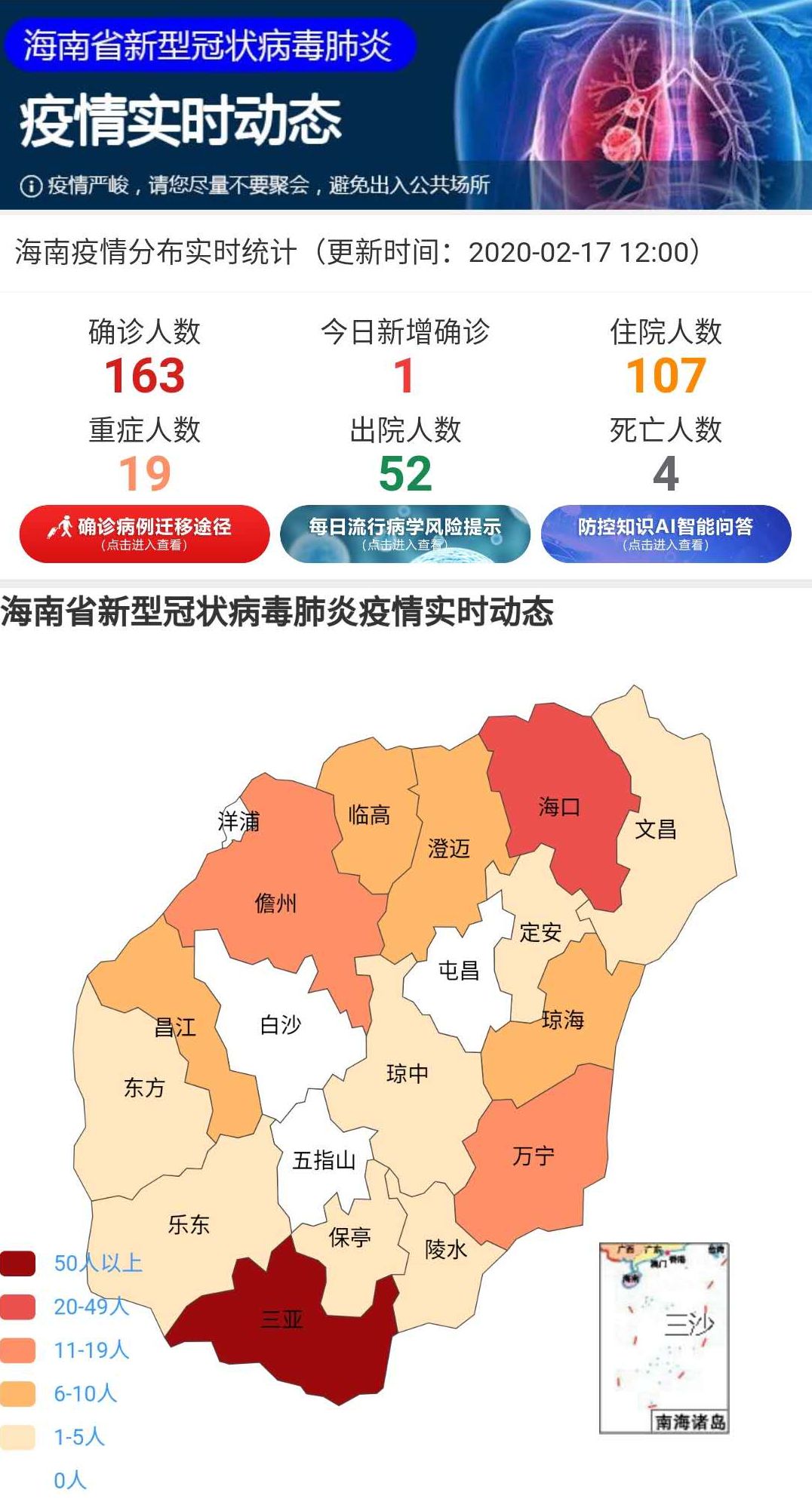View daily epidemiological risk tips
812x1499 pixels.
tap(405, 534)
